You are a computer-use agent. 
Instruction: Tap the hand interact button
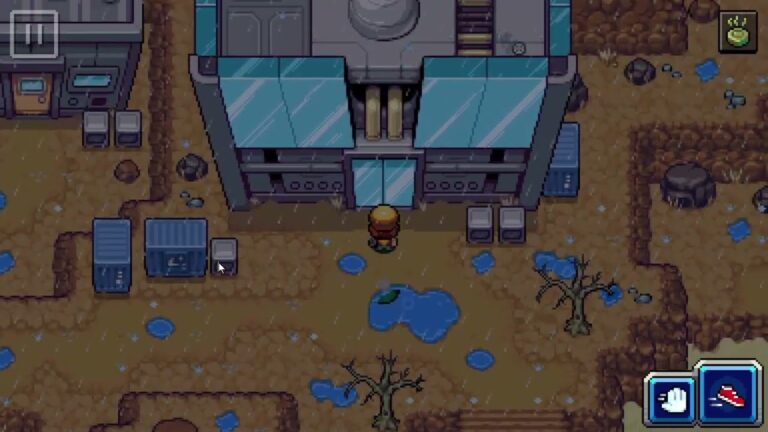click(x=671, y=398)
